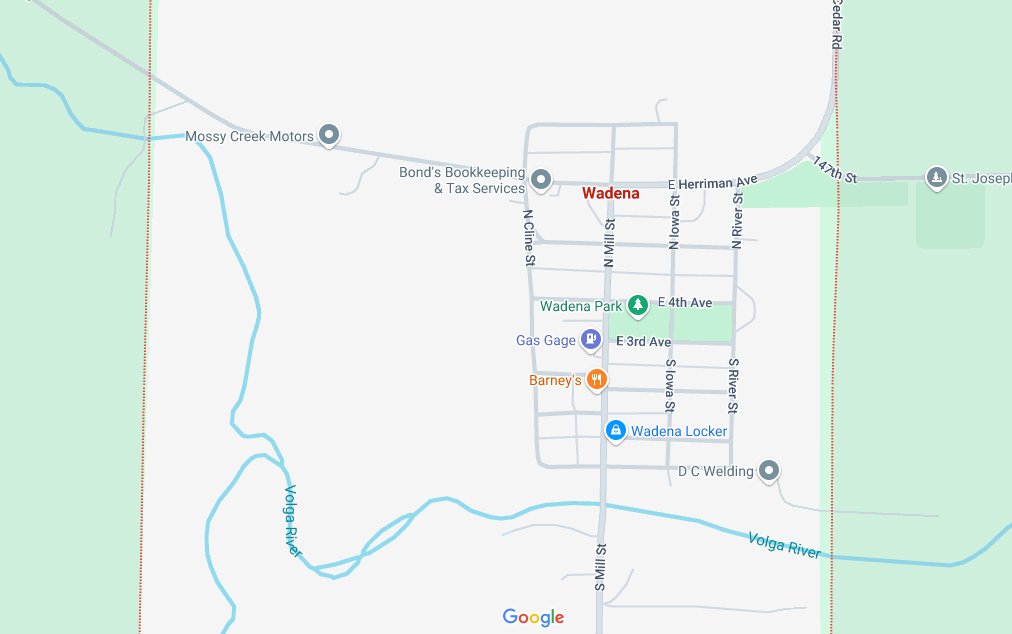This screenshot has width=1012, height=634.
Task: Select the Wadena Locker shop pin
Action: 616,430
